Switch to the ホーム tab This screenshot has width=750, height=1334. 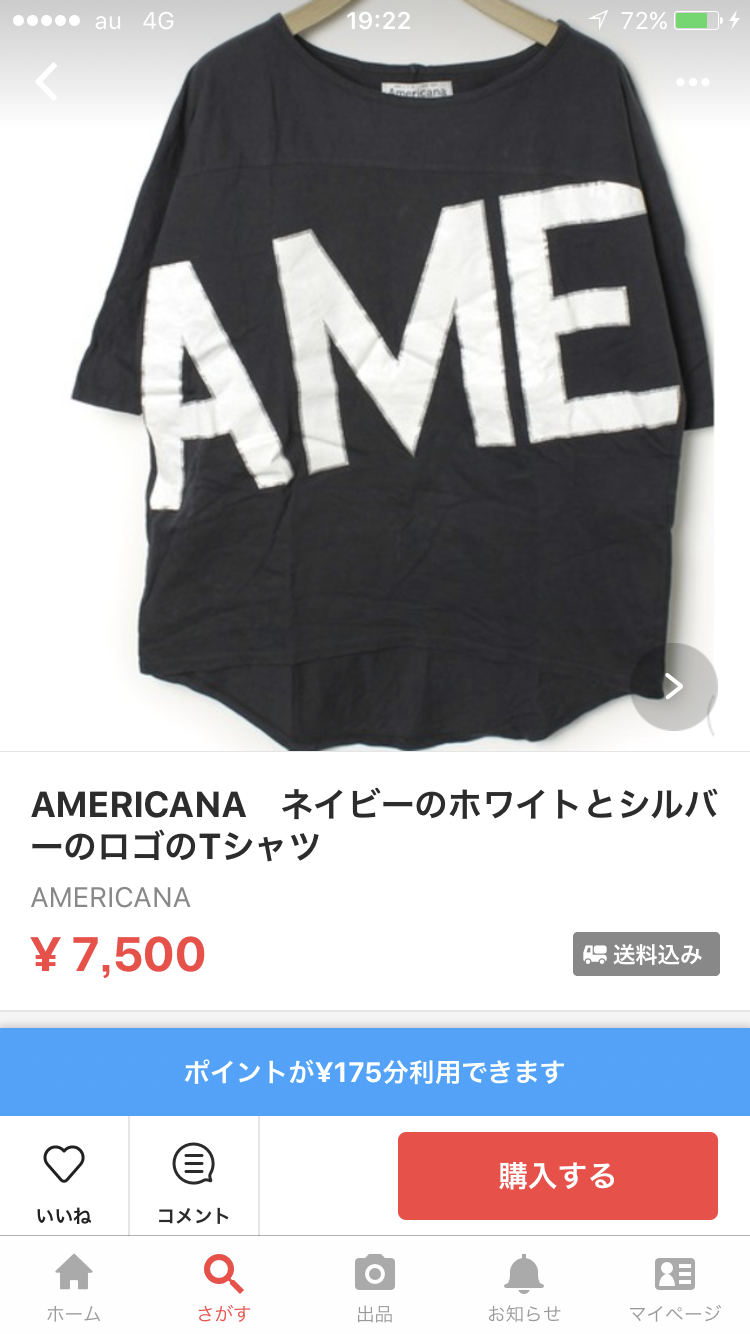pyautogui.click(x=74, y=1287)
